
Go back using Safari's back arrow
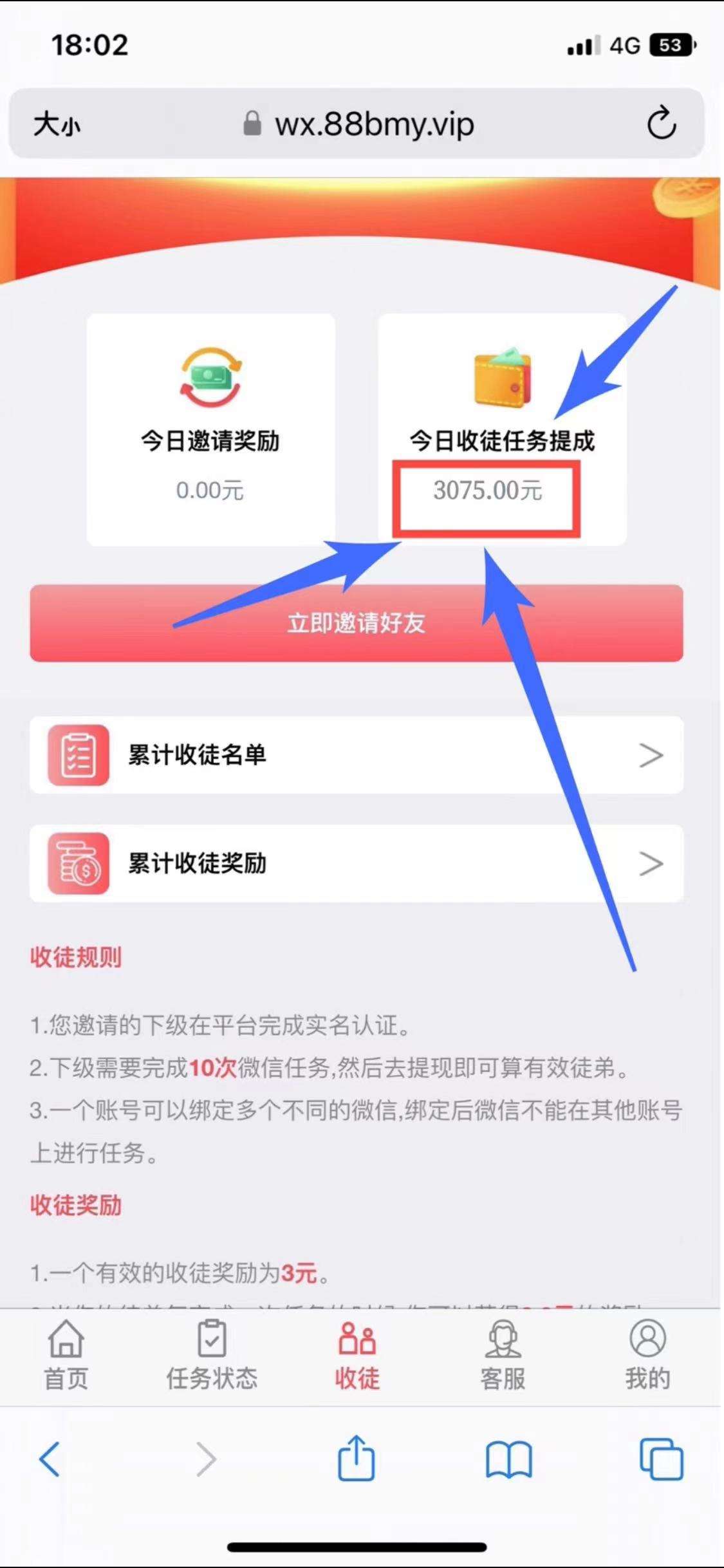pyautogui.click(x=50, y=1459)
